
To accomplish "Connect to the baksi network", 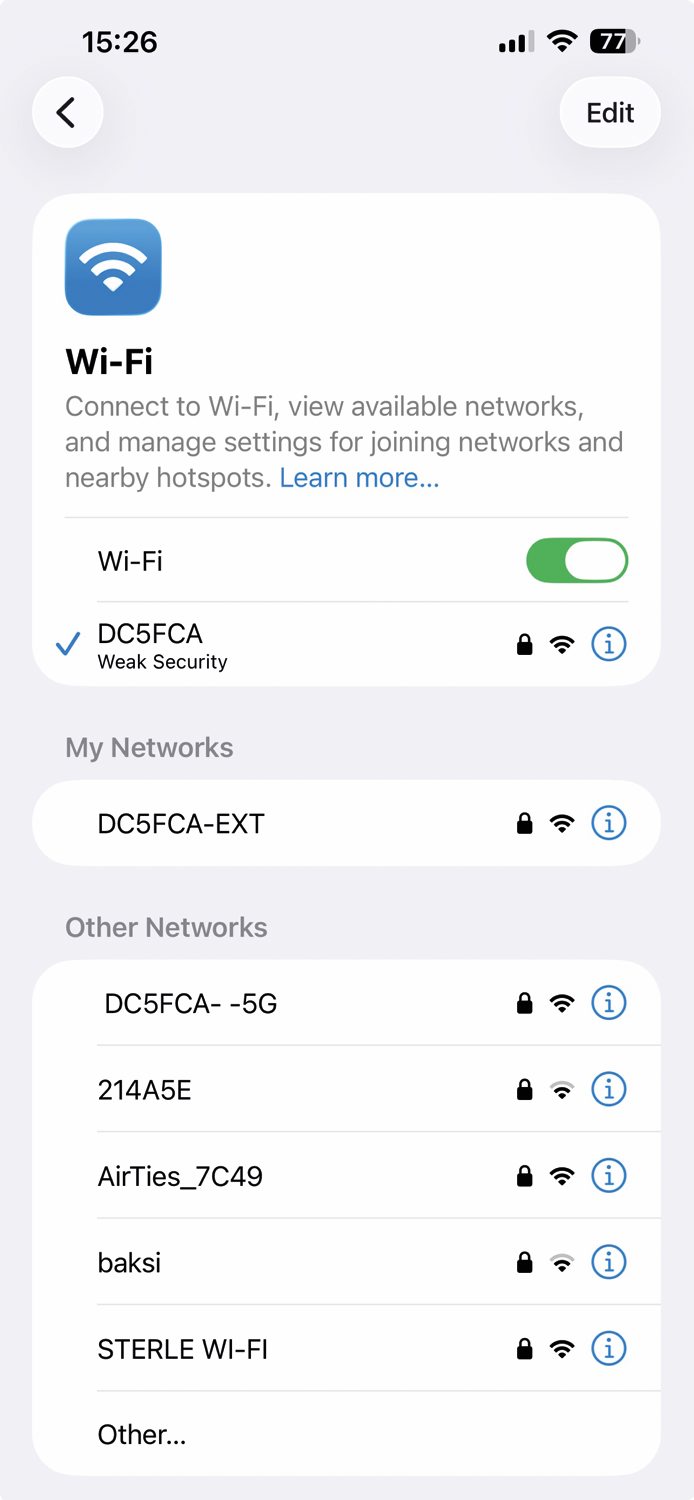I will point(347,1262).
